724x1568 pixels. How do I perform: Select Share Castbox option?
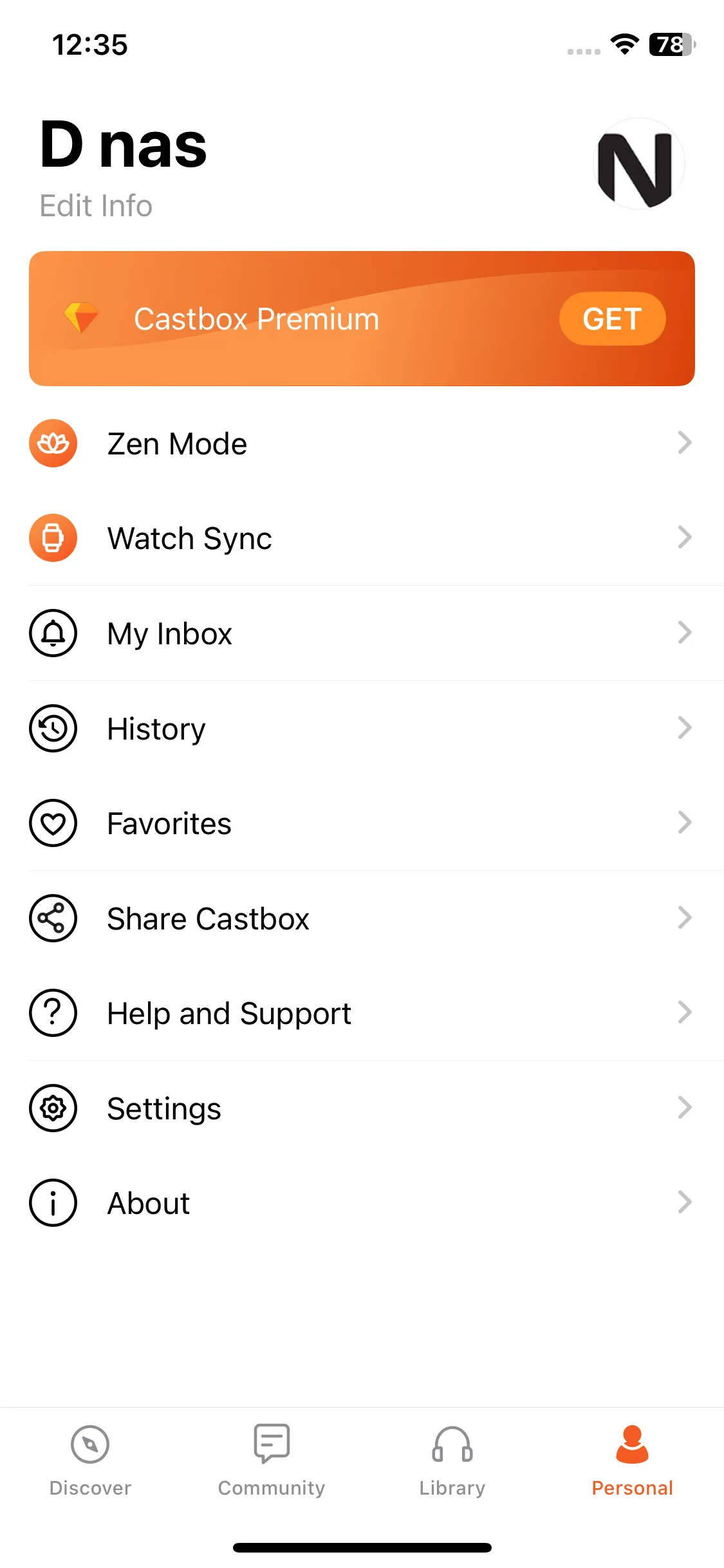pos(360,919)
